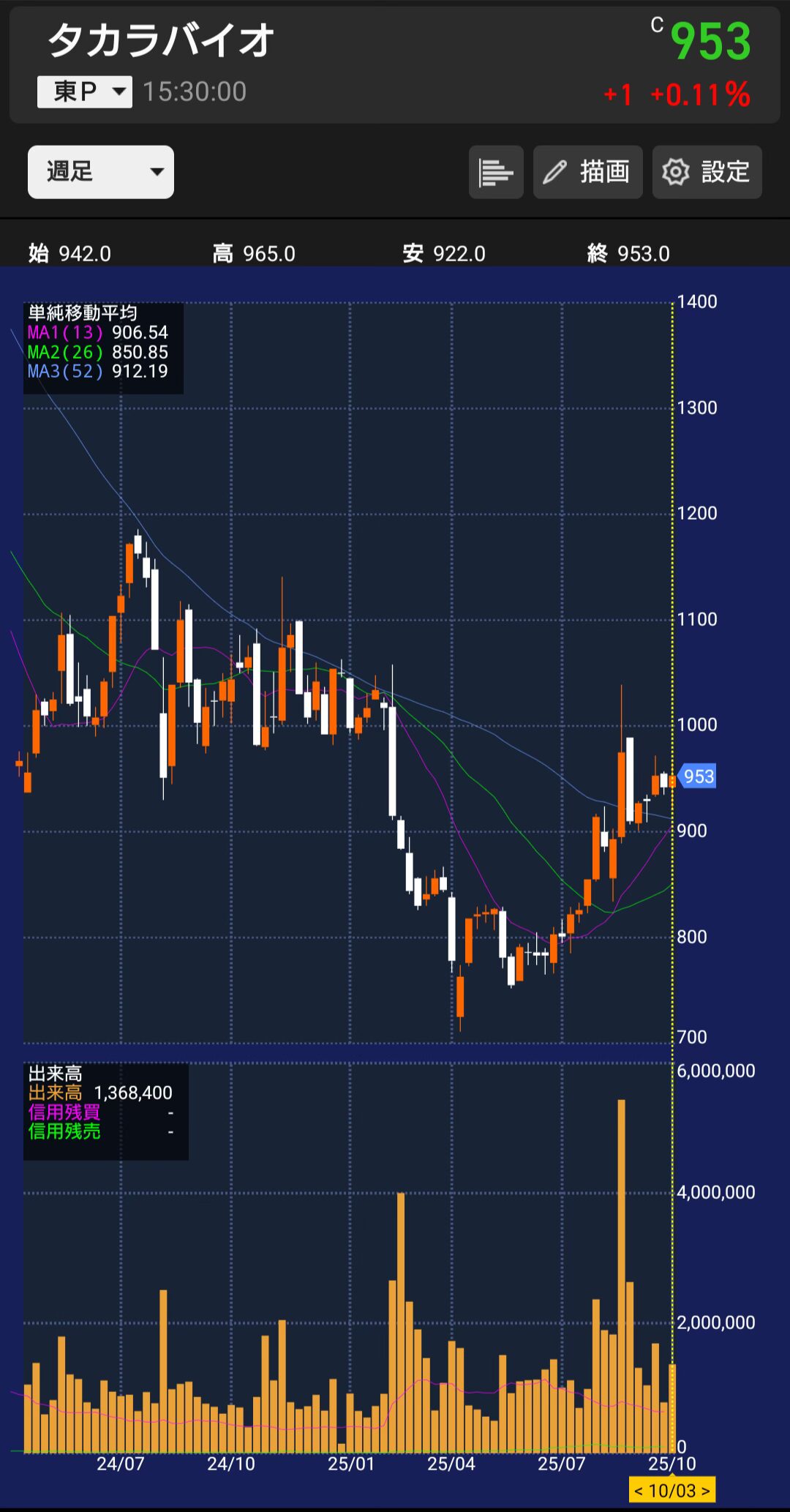Open chart 設定 settings

tap(707, 172)
